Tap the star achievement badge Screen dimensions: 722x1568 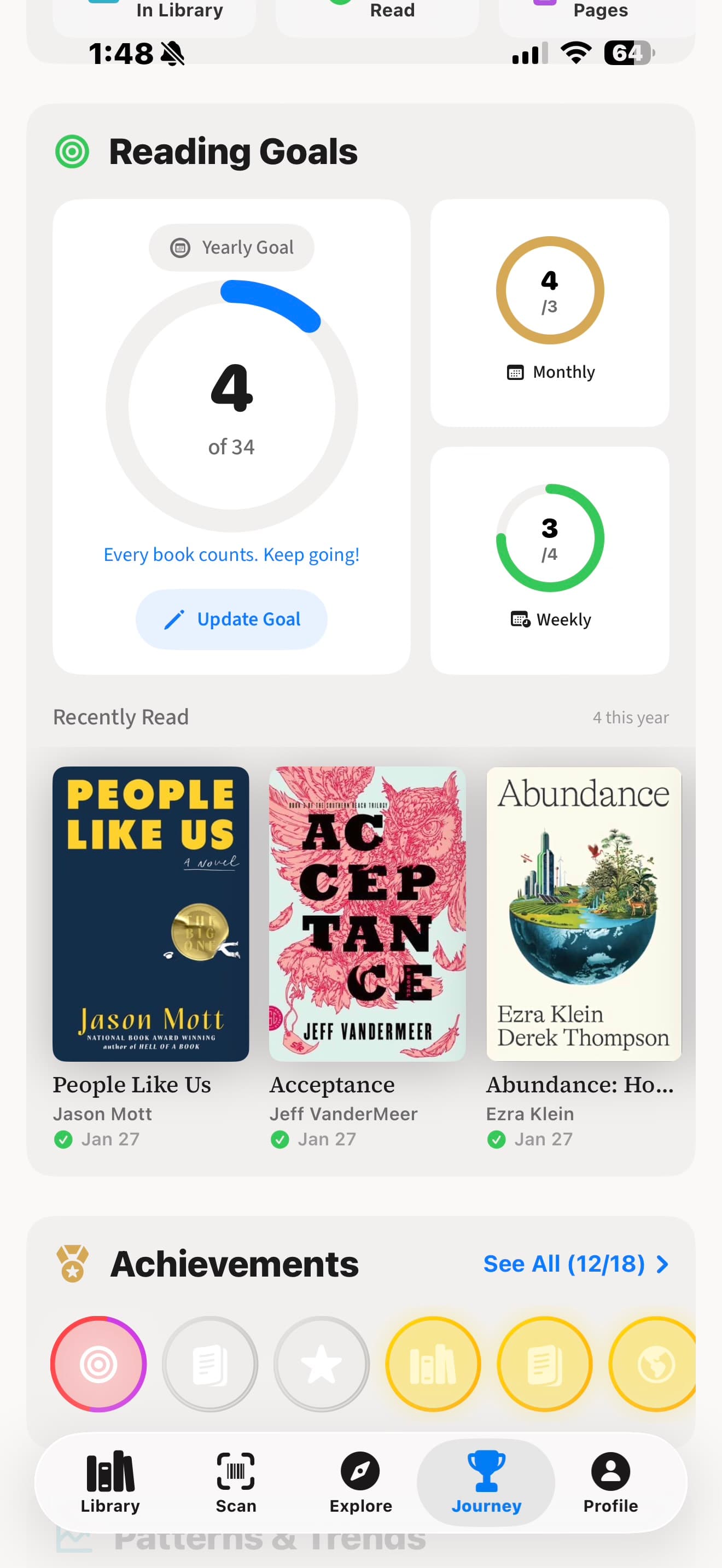click(322, 1364)
